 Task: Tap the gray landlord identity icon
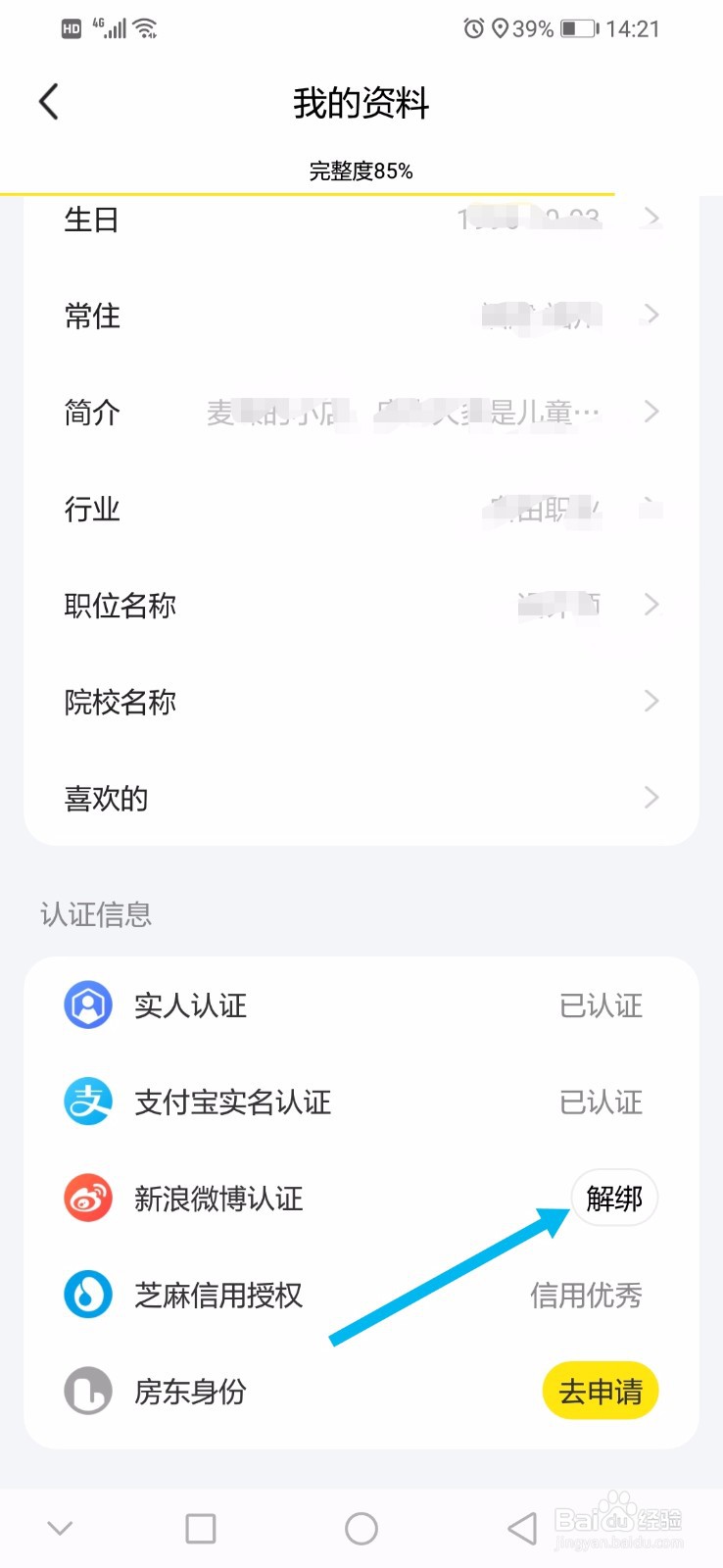[87, 1391]
